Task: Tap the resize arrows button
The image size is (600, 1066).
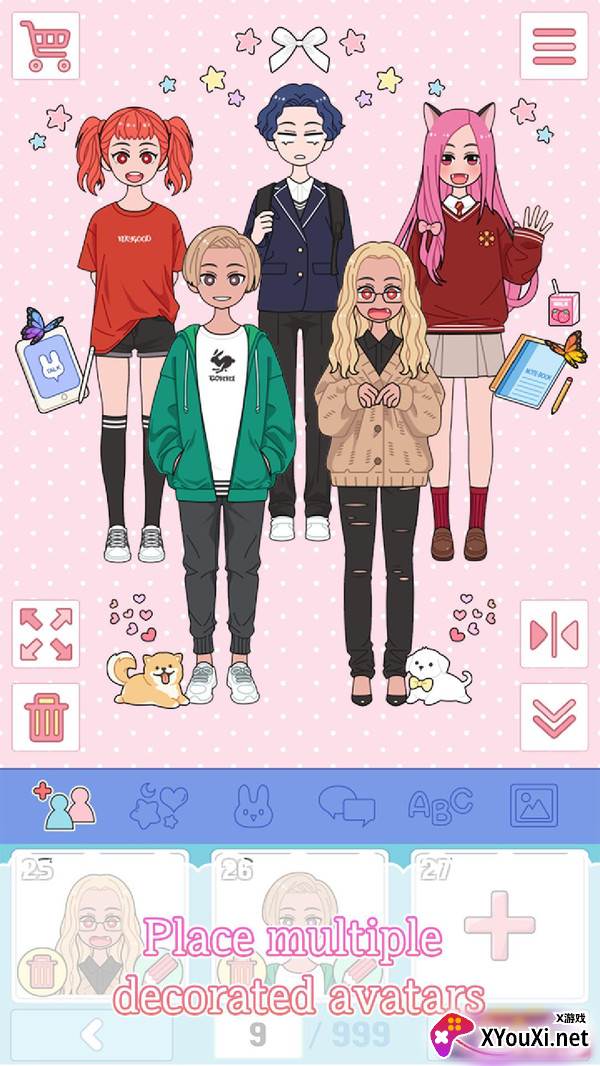Action: 45,634
